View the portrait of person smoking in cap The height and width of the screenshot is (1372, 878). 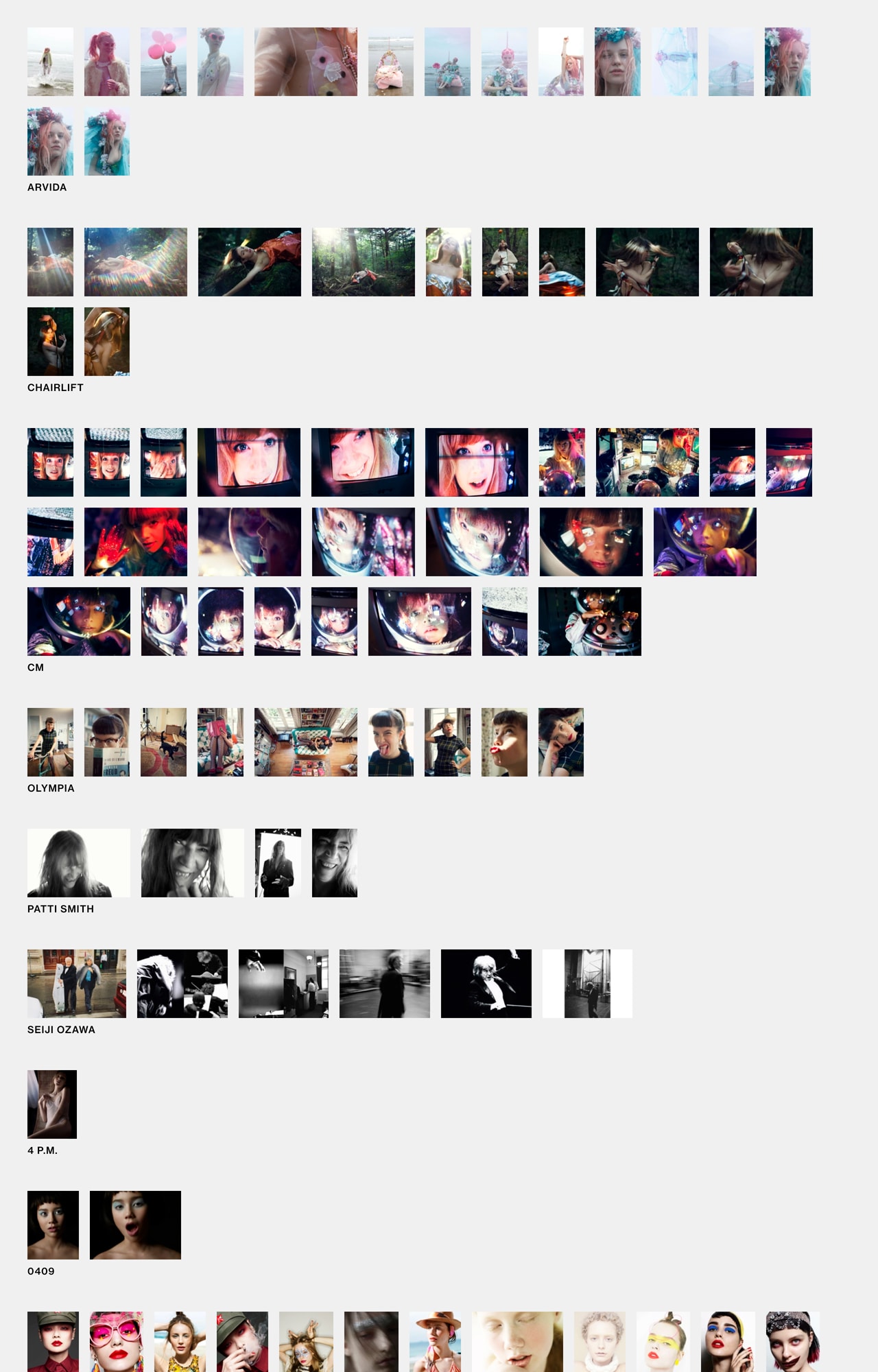(242, 1342)
